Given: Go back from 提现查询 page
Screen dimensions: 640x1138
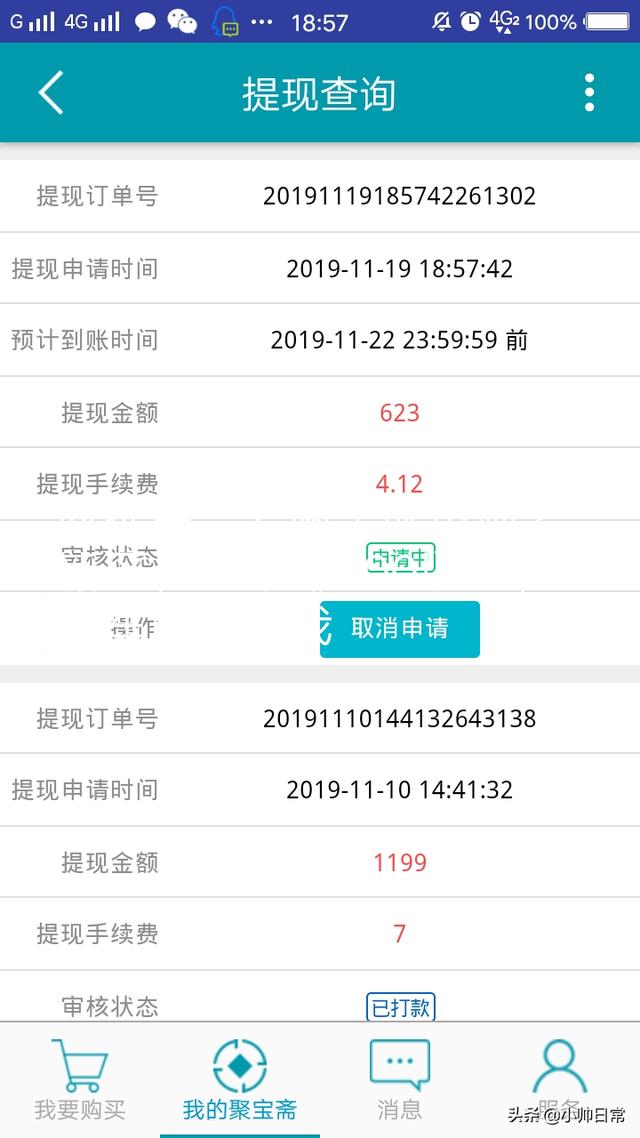Looking at the screenshot, I should tap(51, 93).
